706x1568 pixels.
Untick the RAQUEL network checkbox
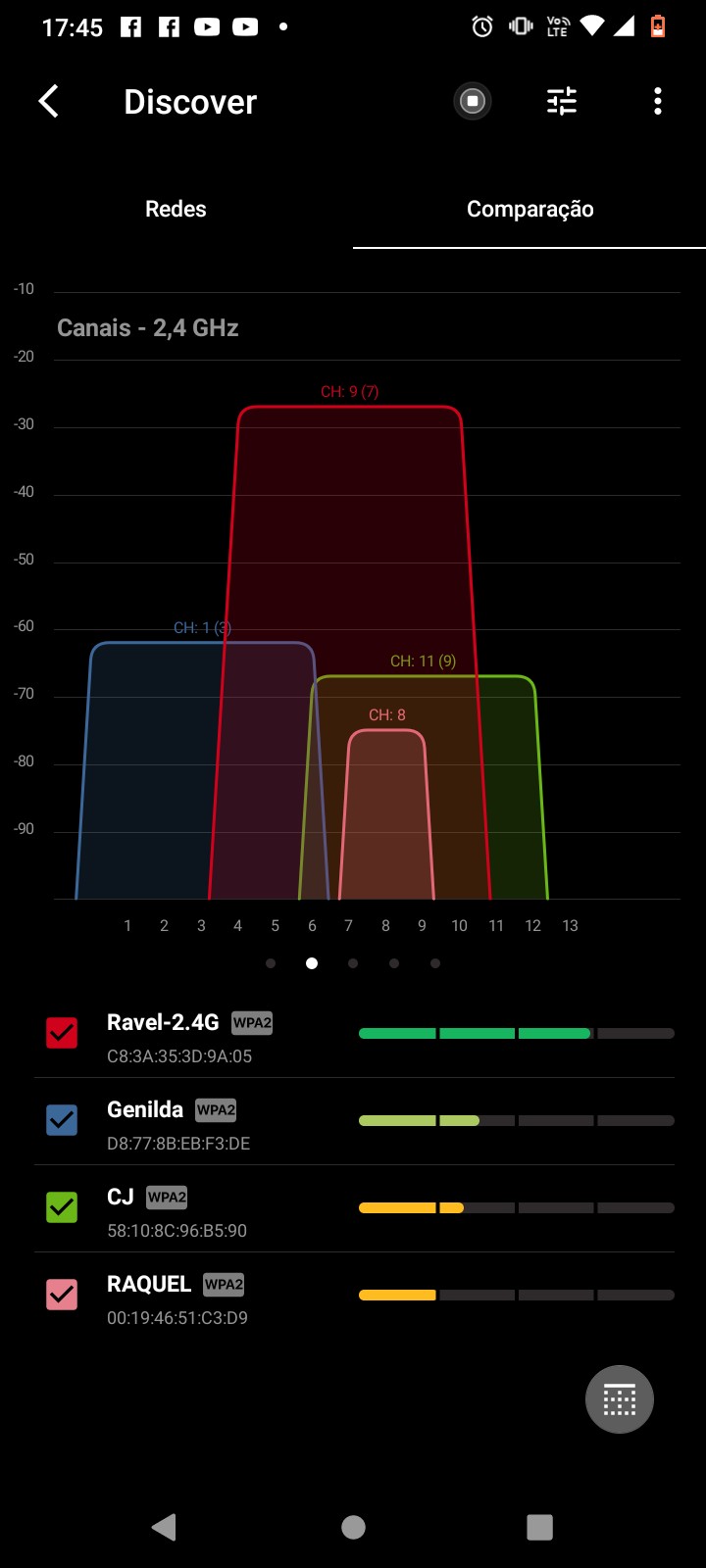(x=62, y=1295)
